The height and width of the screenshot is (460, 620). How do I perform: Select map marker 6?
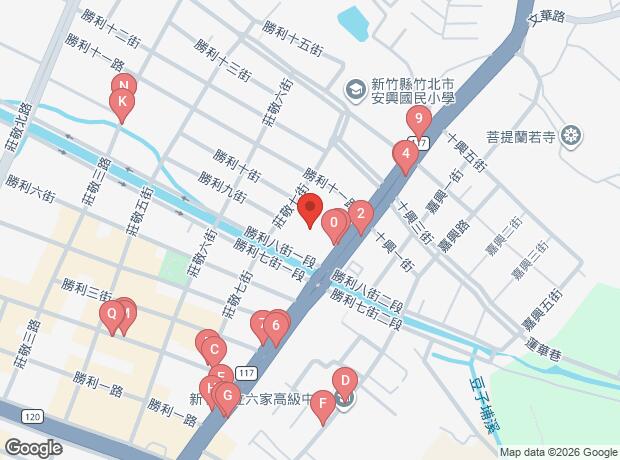(x=277, y=324)
